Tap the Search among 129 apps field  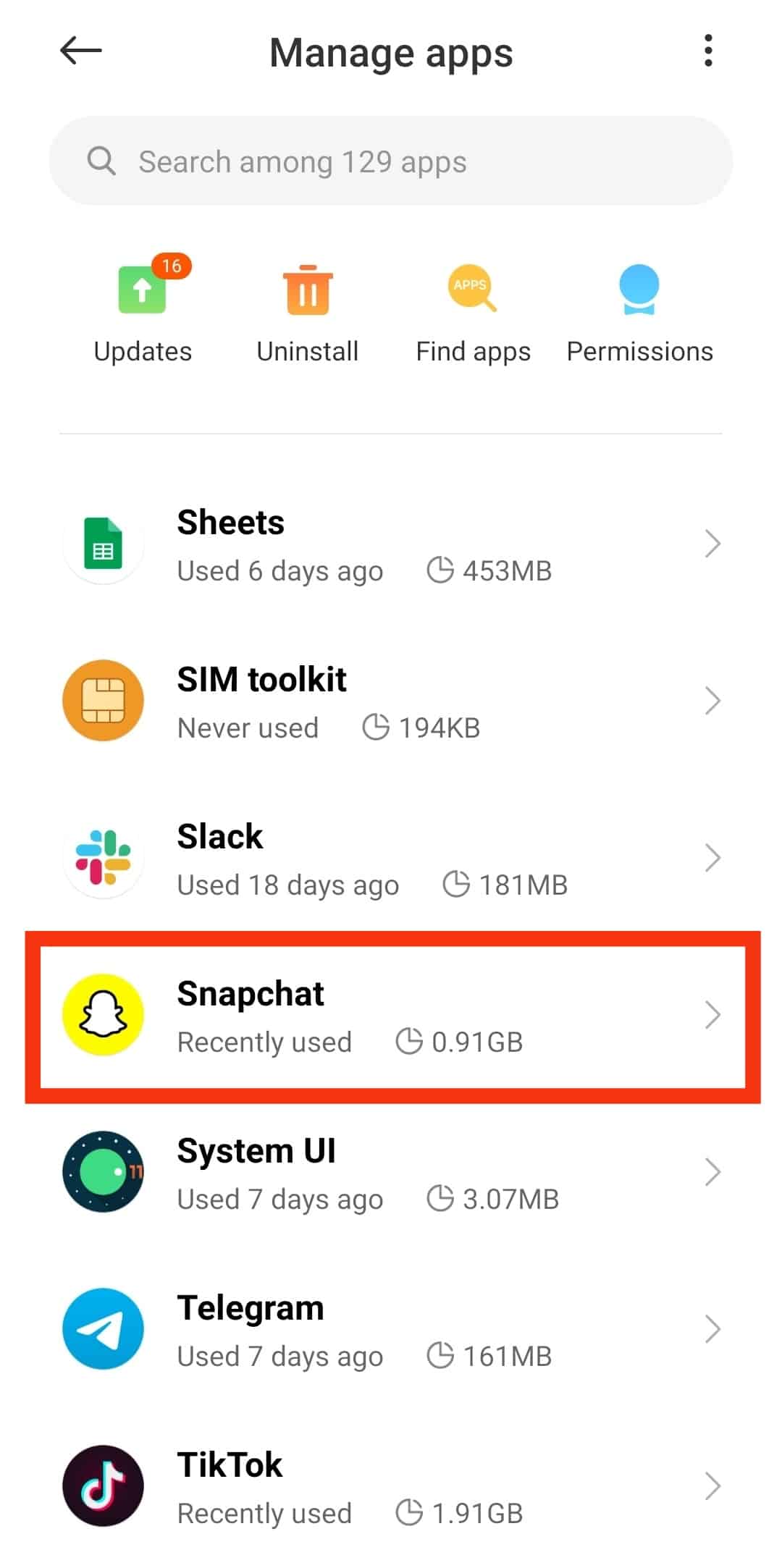[391, 161]
